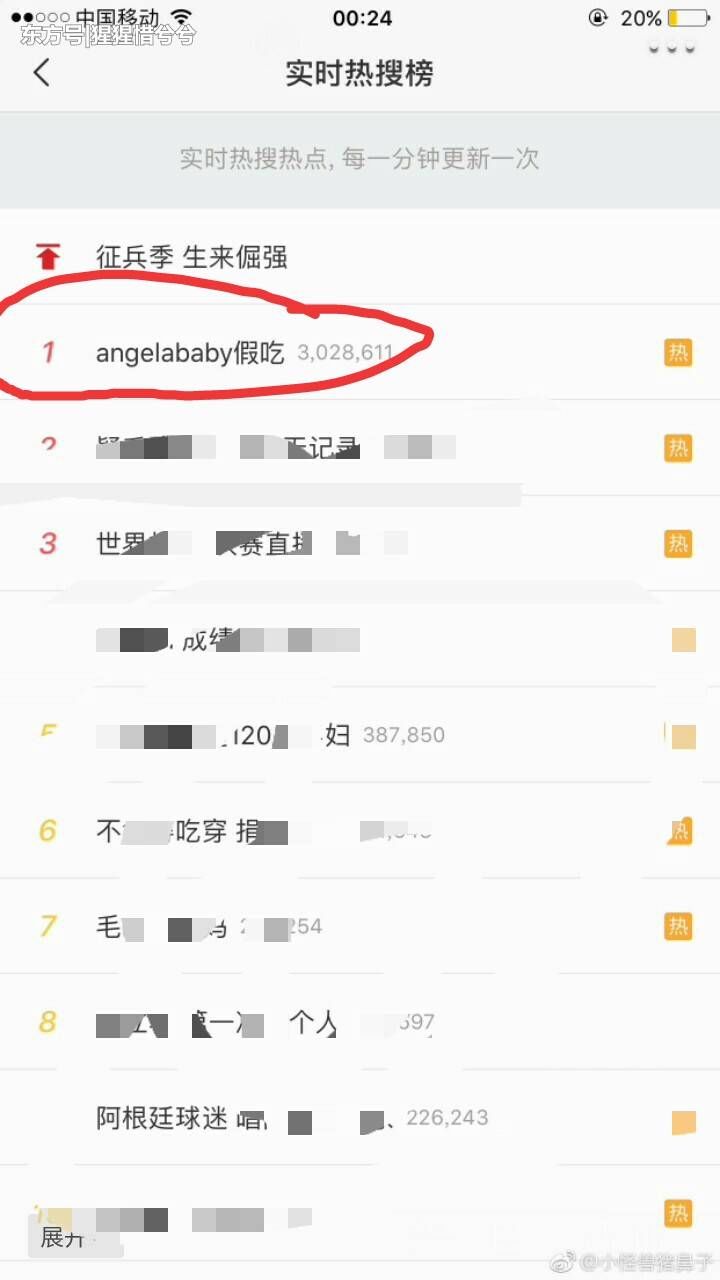Open hot search angelababy假吃
Image resolution: width=720 pixels, height=1280 pixels.
pos(190,352)
